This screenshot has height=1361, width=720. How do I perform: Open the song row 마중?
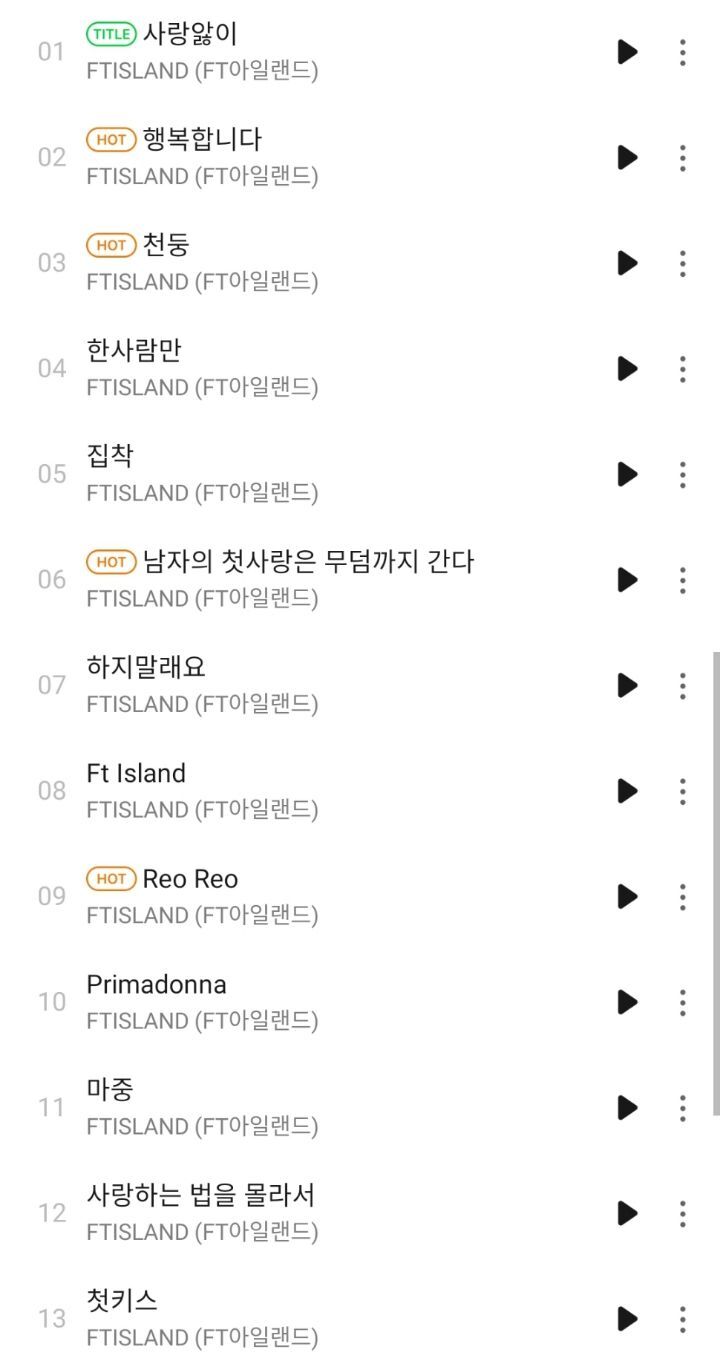(300, 1107)
